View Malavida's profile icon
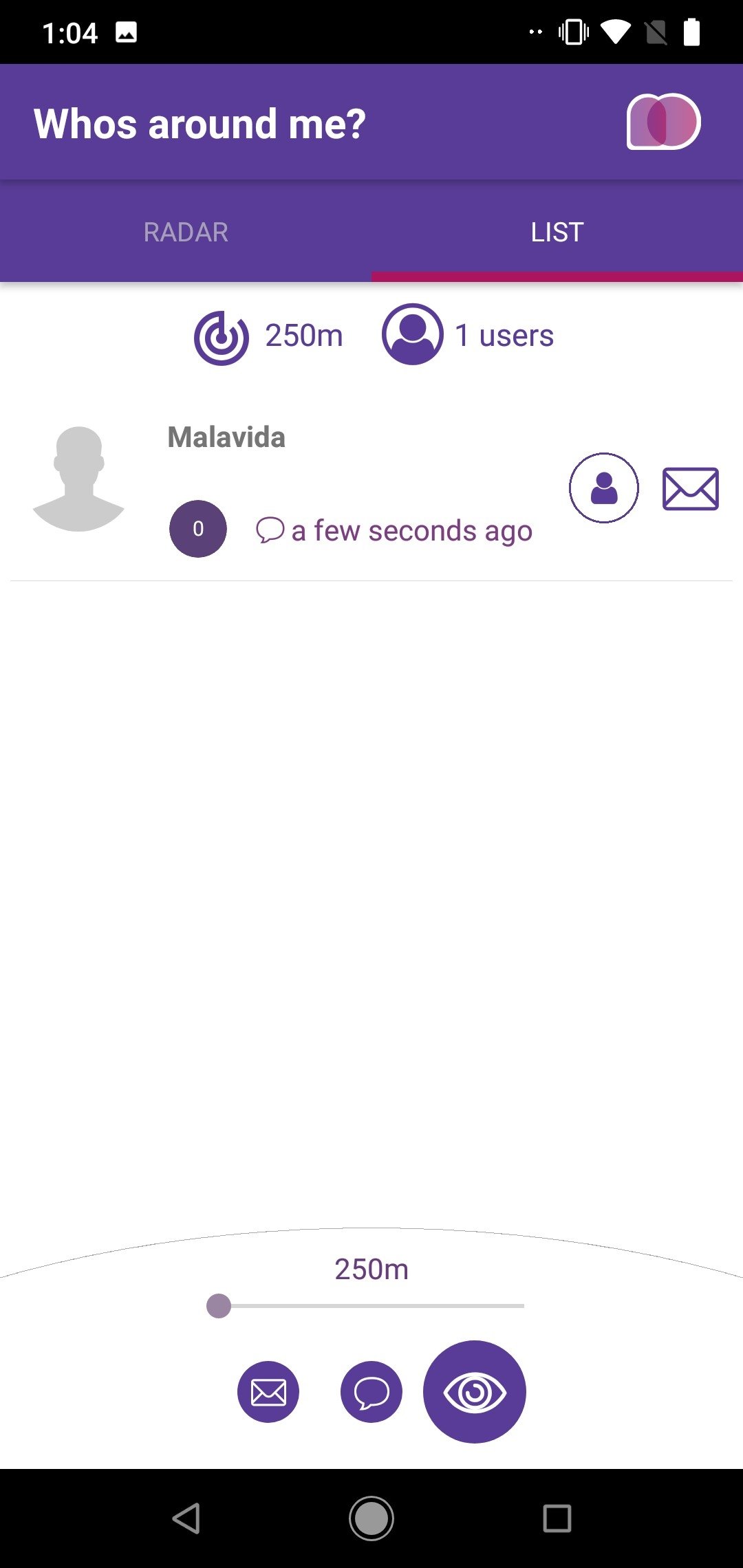 [604, 488]
